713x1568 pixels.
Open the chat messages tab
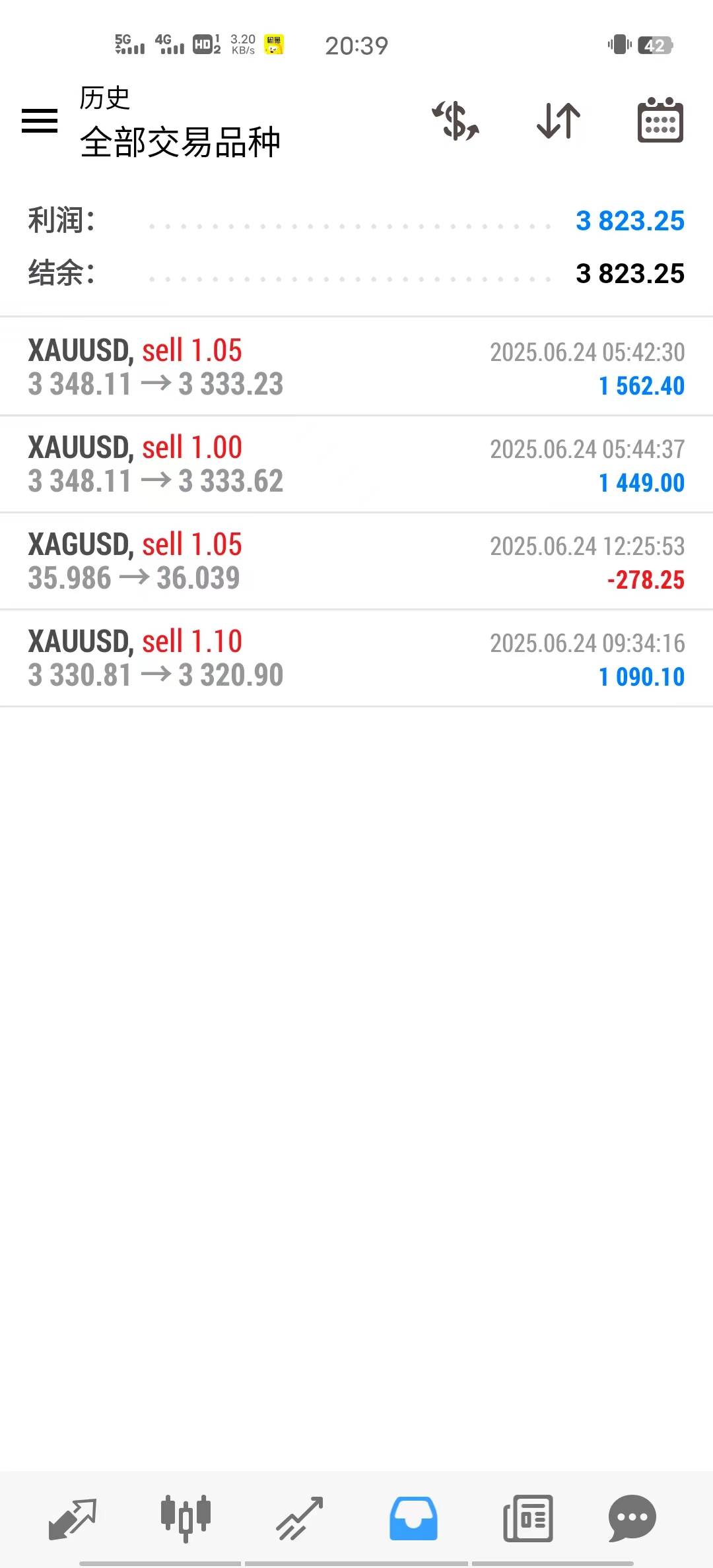(x=632, y=1519)
